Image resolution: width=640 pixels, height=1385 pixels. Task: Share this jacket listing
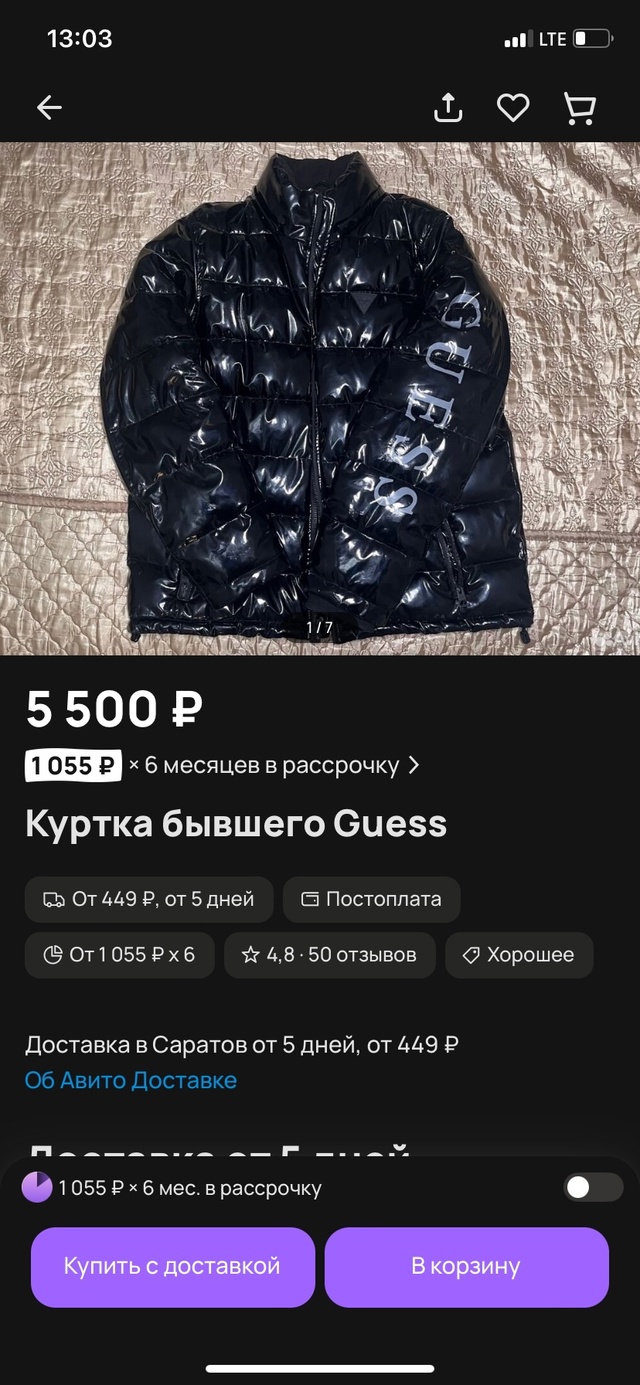[449, 108]
